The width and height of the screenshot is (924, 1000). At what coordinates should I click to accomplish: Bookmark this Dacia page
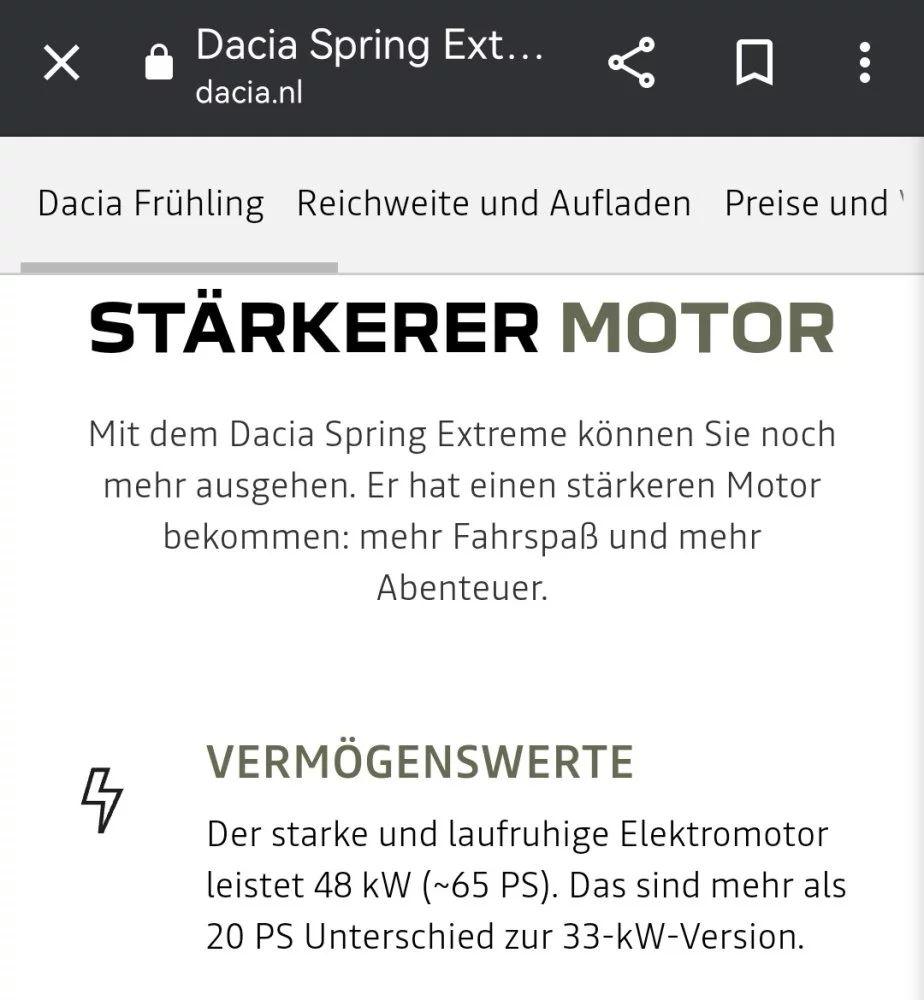click(755, 64)
